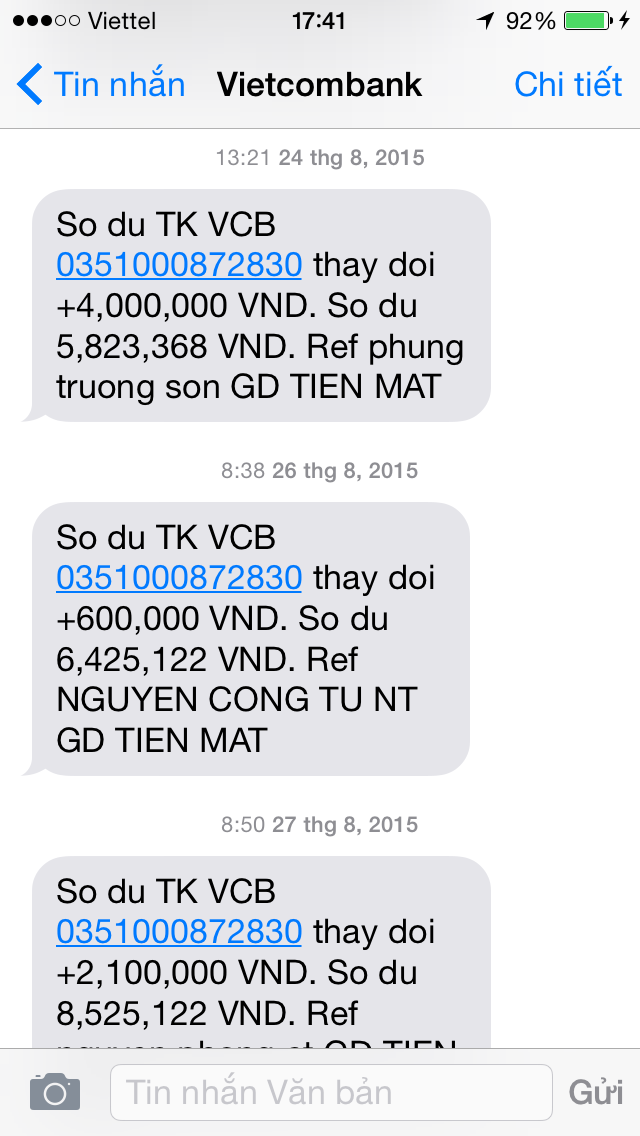640x1136 pixels.
Task: Open Chi tiết for Vietcombank
Action: point(568,84)
